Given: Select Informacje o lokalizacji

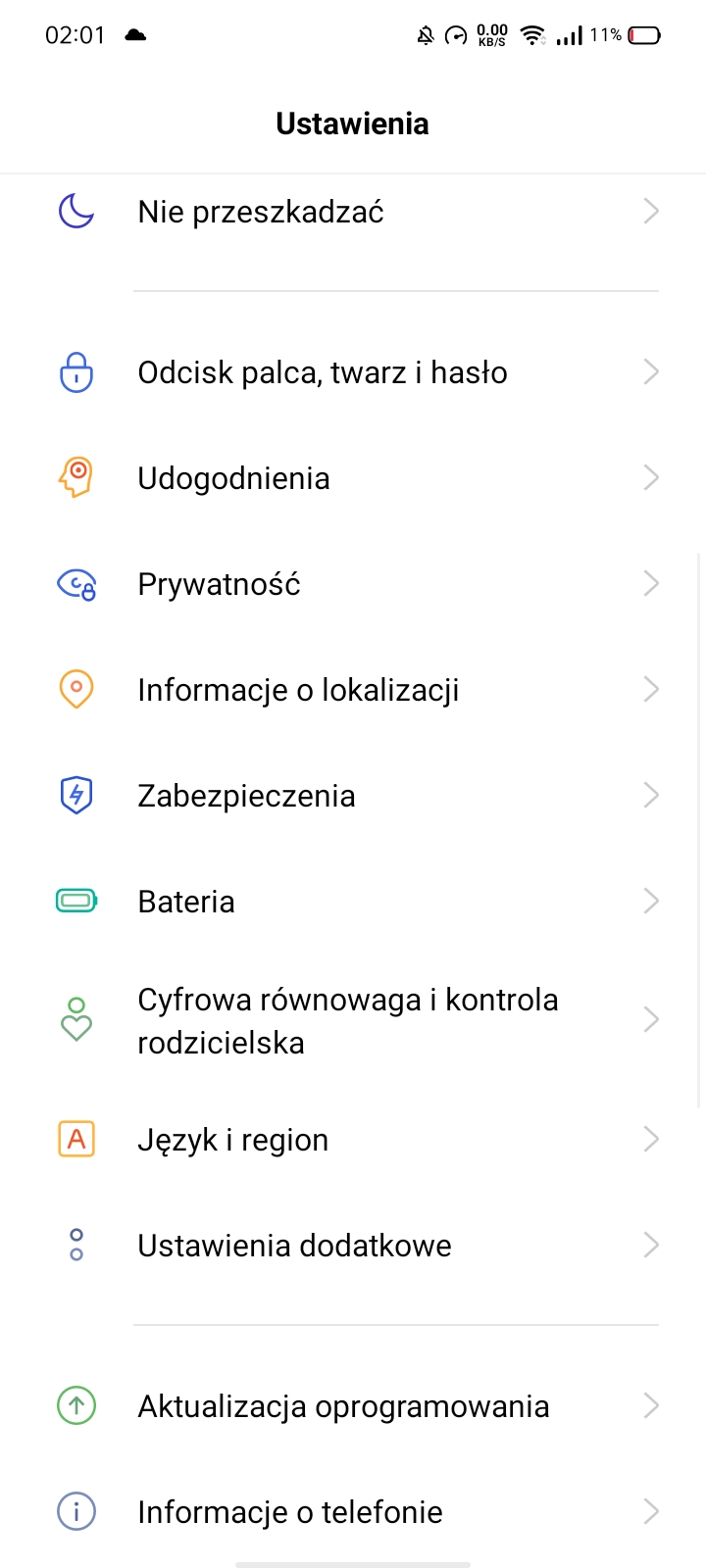Looking at the screenshot, I should tap(353, 690).
